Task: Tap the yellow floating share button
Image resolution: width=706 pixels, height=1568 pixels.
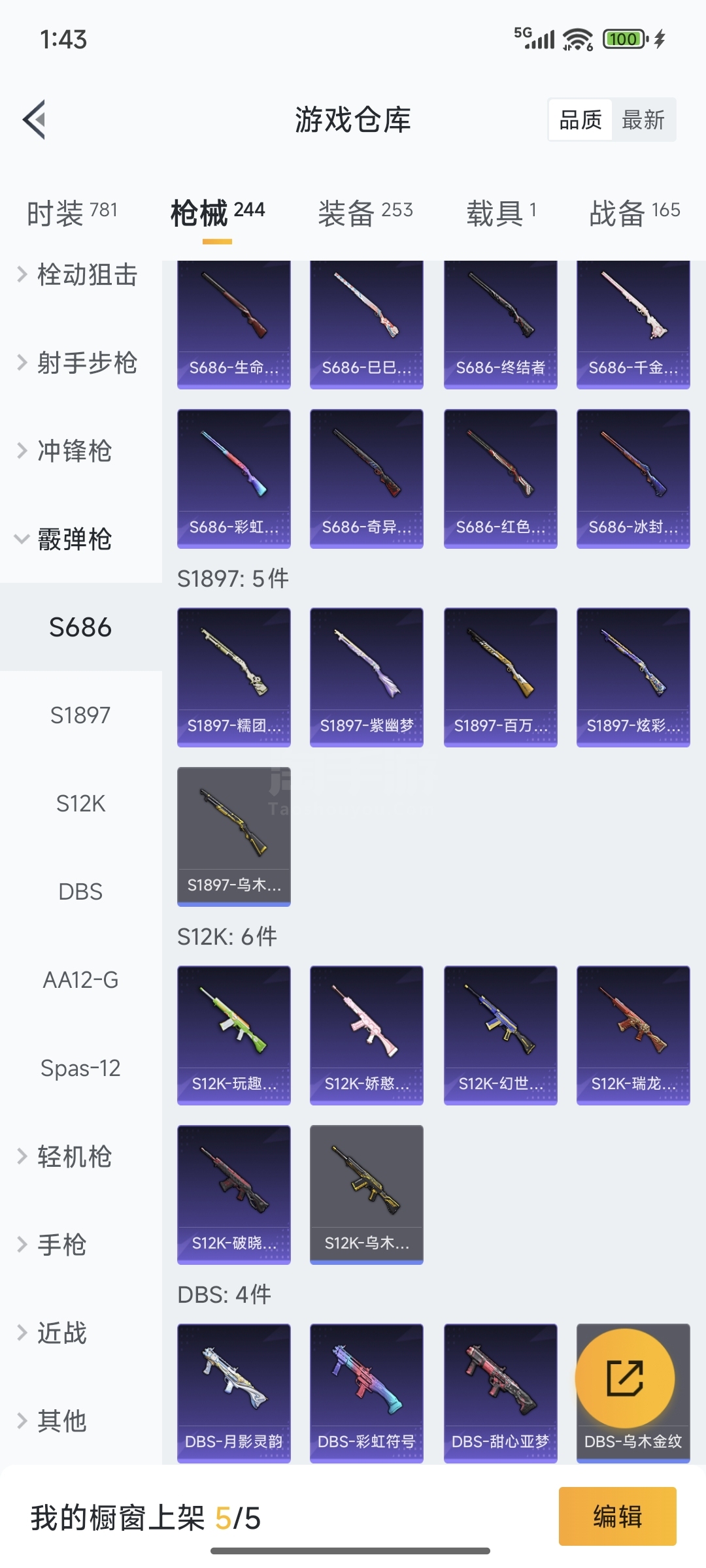Action: [x=625, y=1379]
